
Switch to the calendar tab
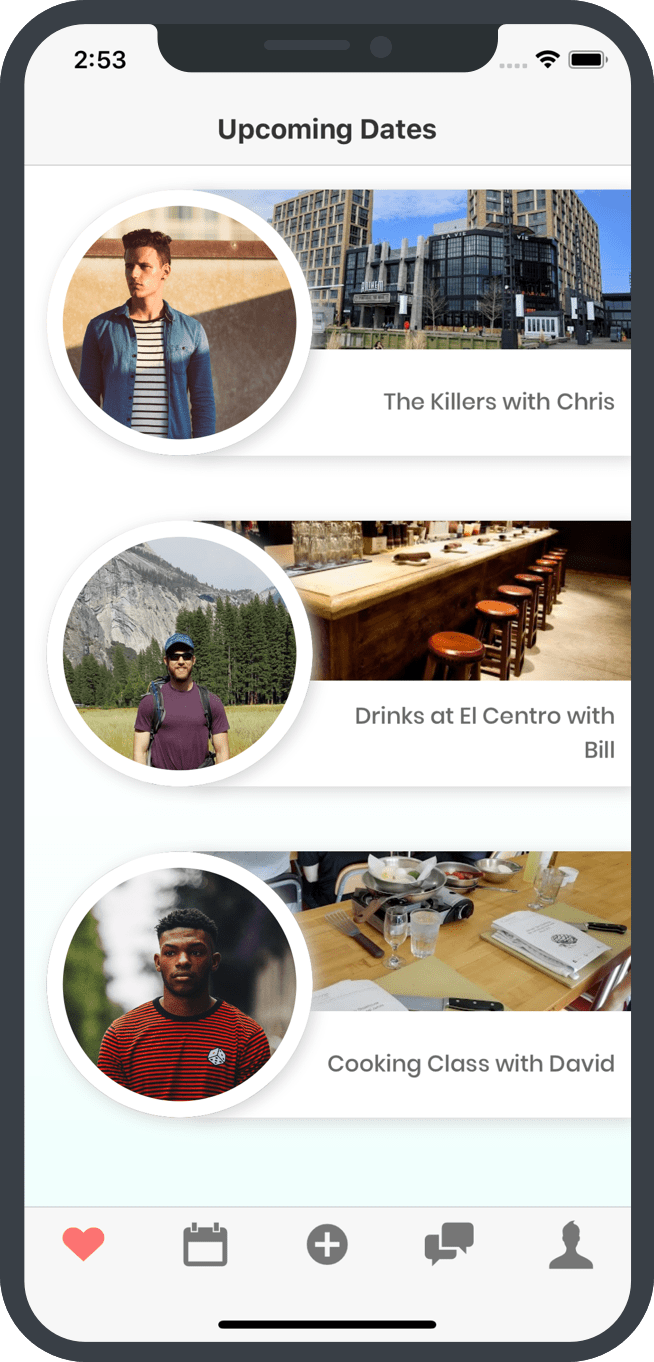pyautogui.click(x=205, y=1245)
